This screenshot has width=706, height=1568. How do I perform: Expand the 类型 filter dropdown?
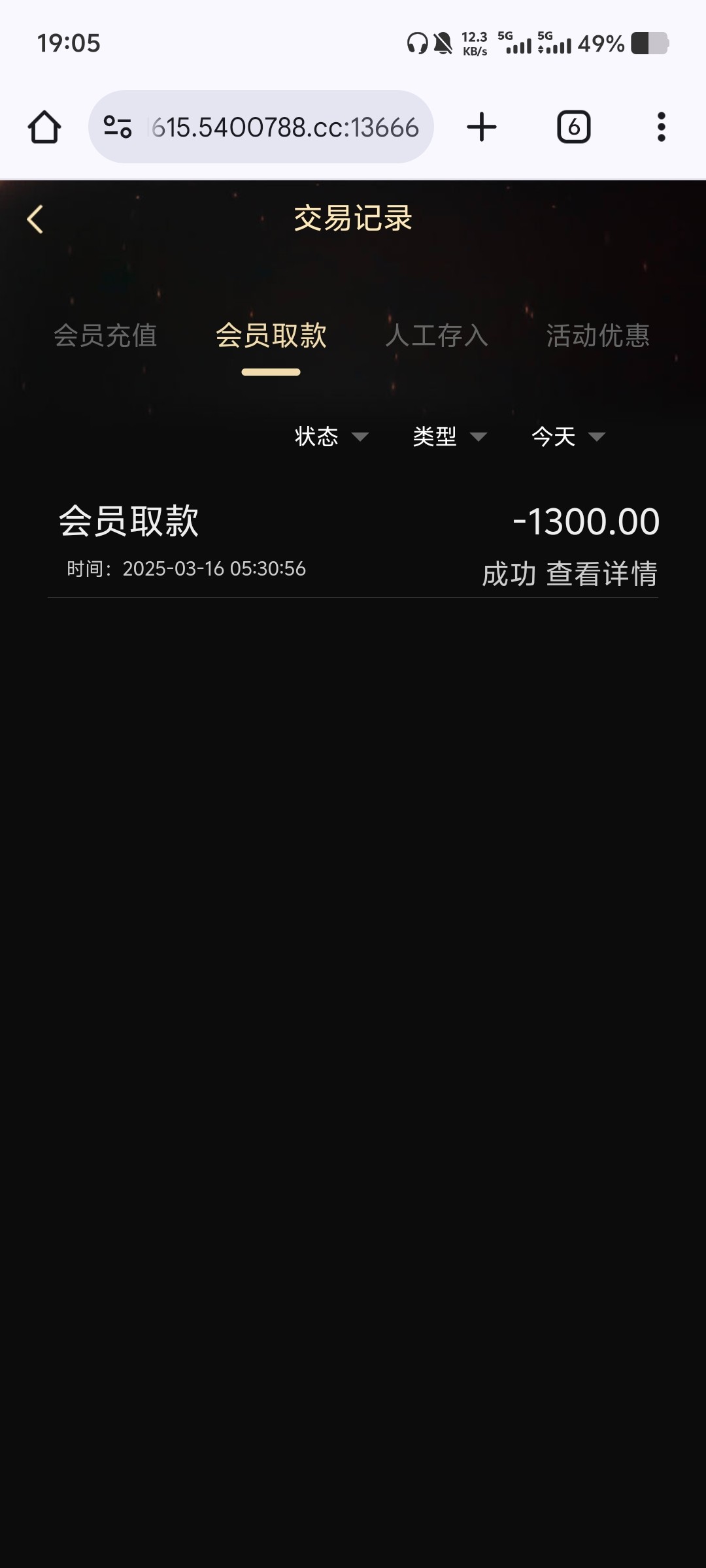tap(450, 436)
